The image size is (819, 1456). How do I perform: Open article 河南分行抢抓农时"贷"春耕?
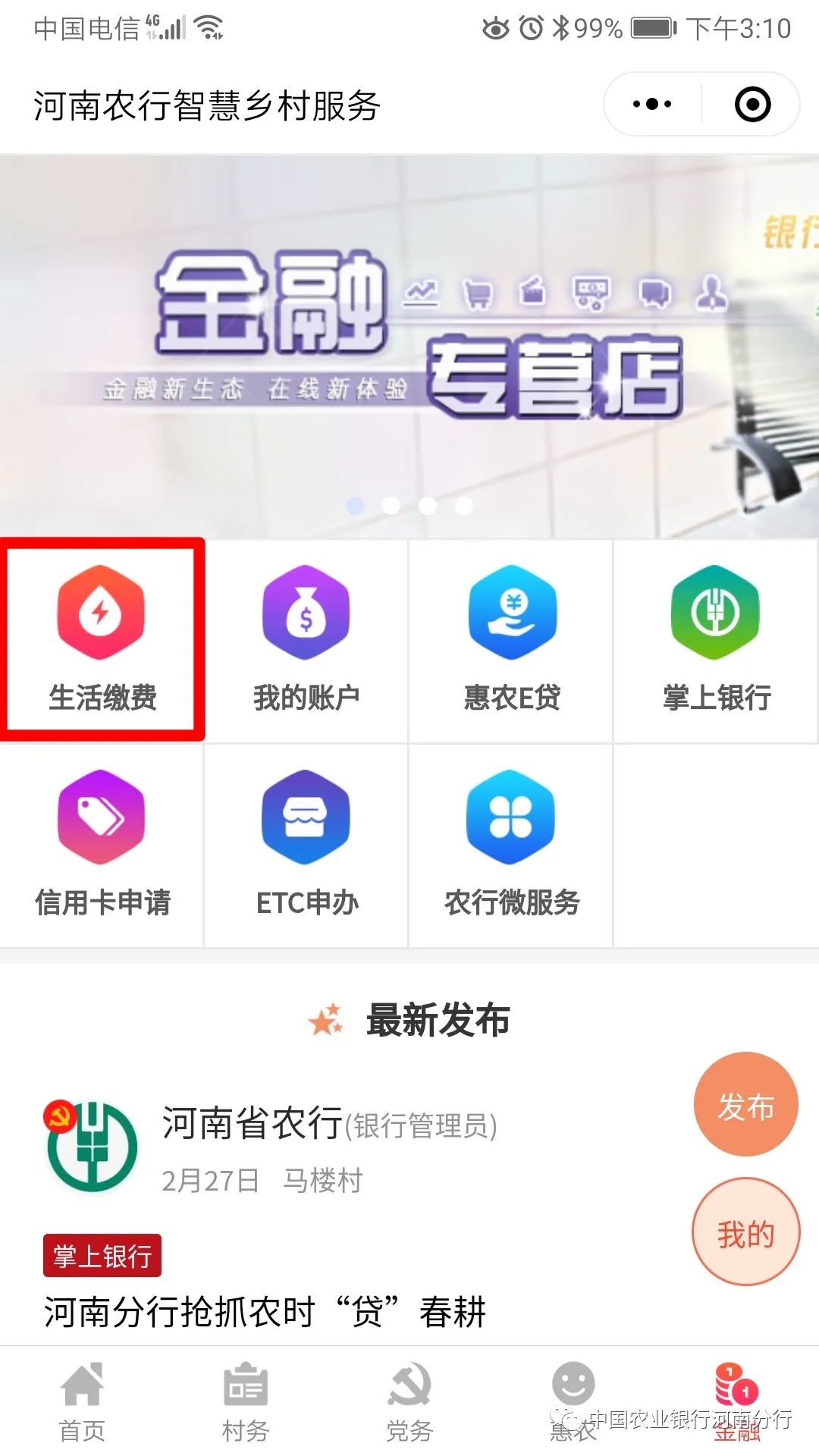click(x=265, y=1310)
